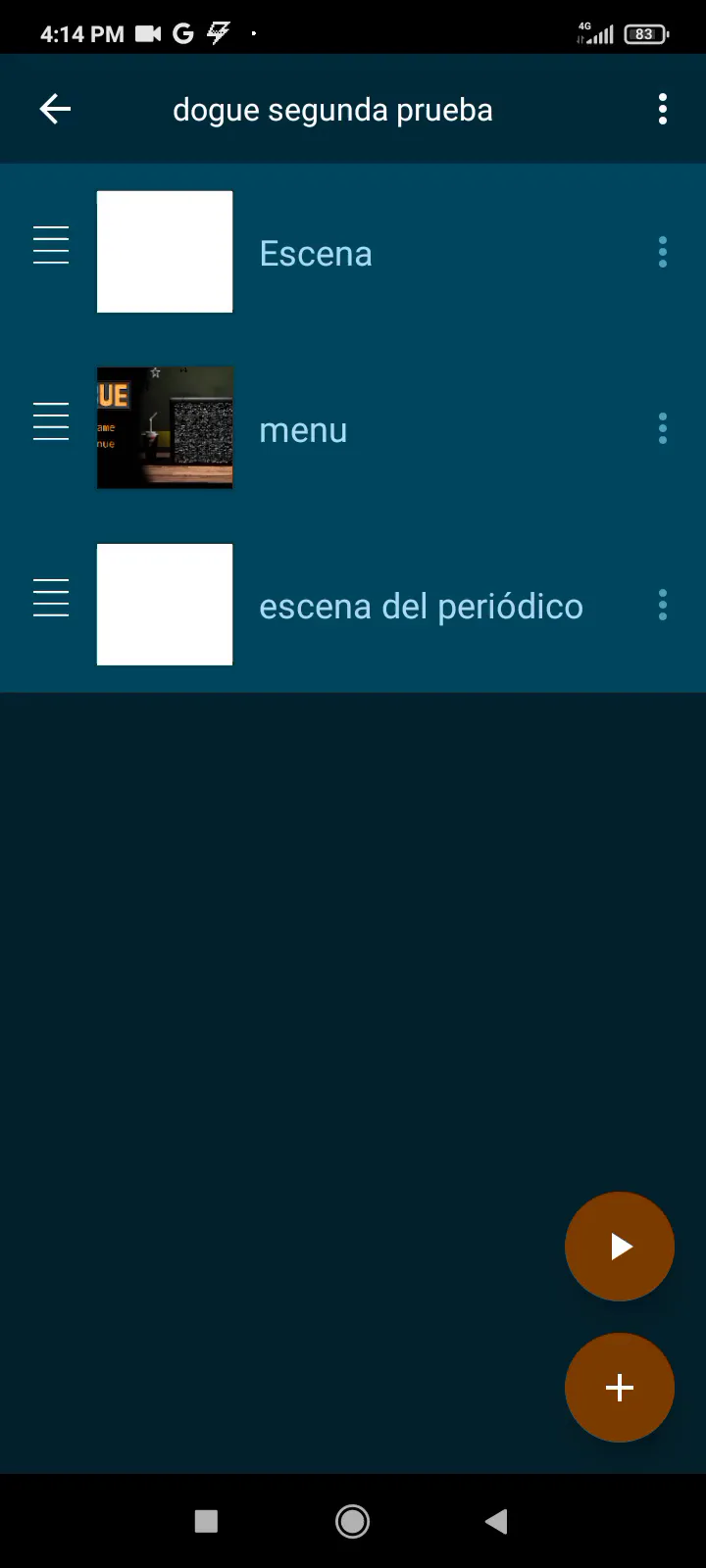
Task: Add a new scene with the plus button
Action: [620, 1388]
